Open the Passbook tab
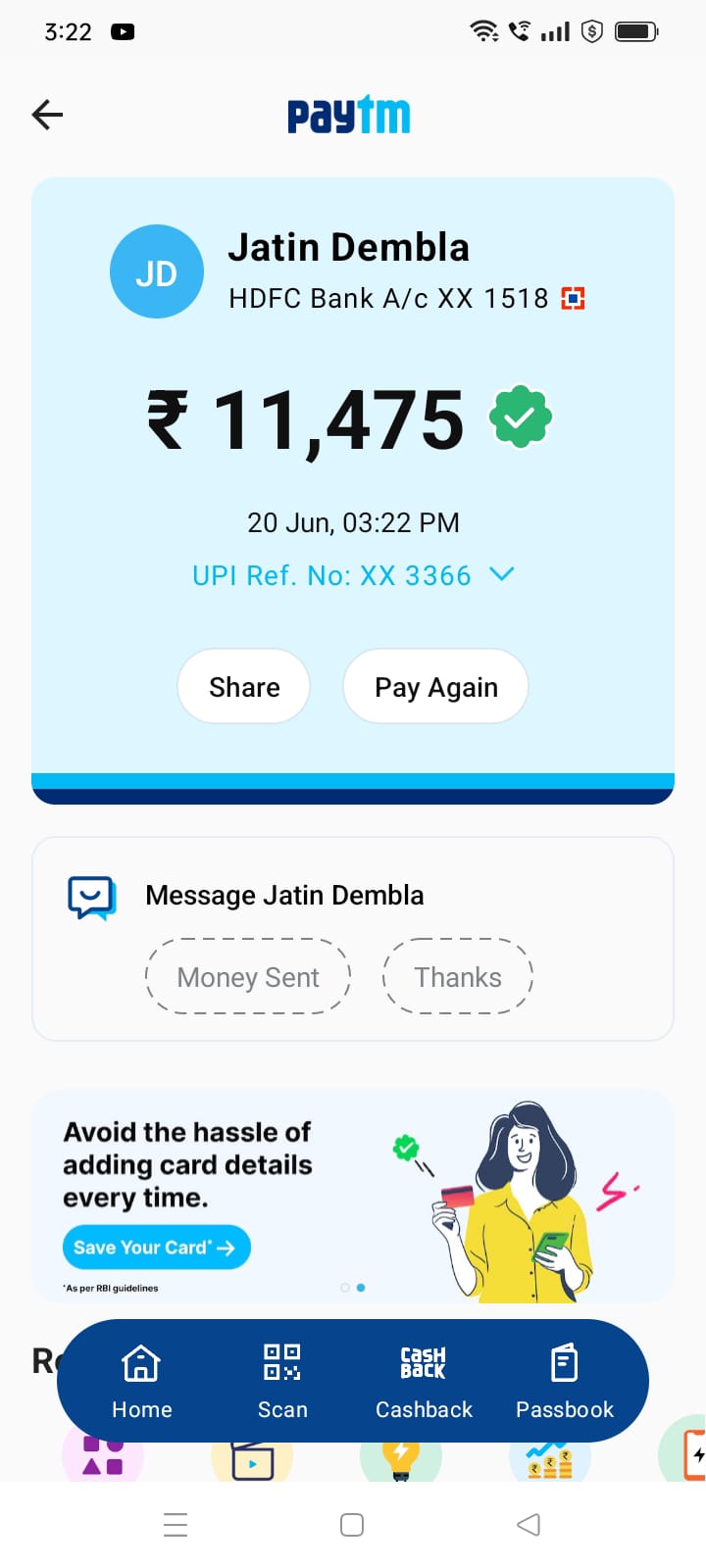Screen dimensions: 706x1568 (x=565, y=1381)
